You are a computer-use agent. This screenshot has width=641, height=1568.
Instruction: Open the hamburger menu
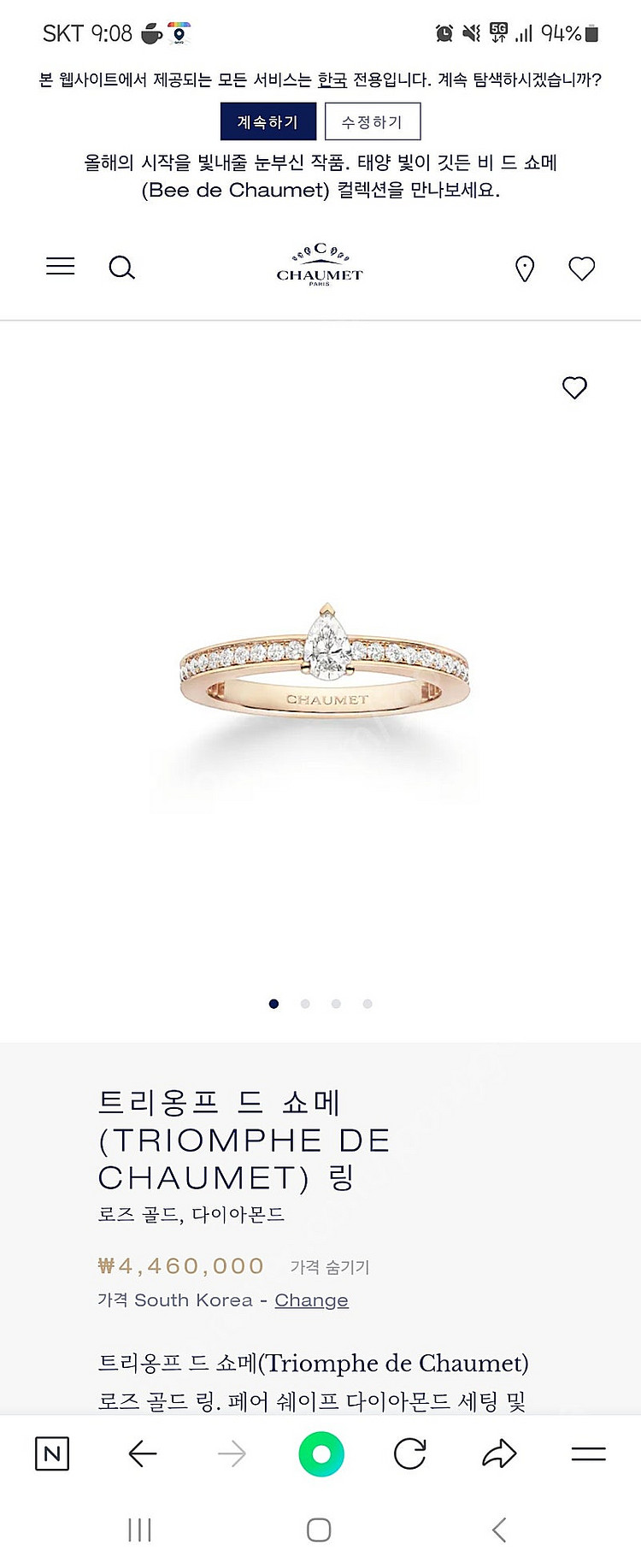tap(61, 267)
